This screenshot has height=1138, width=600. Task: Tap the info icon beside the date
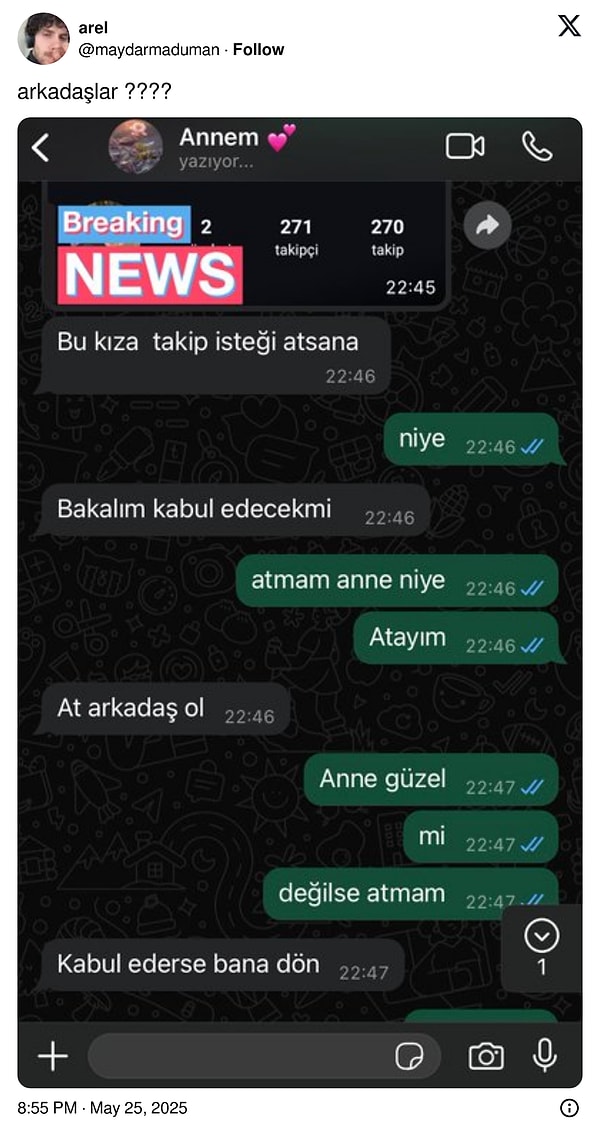[x=569, y=1108]
